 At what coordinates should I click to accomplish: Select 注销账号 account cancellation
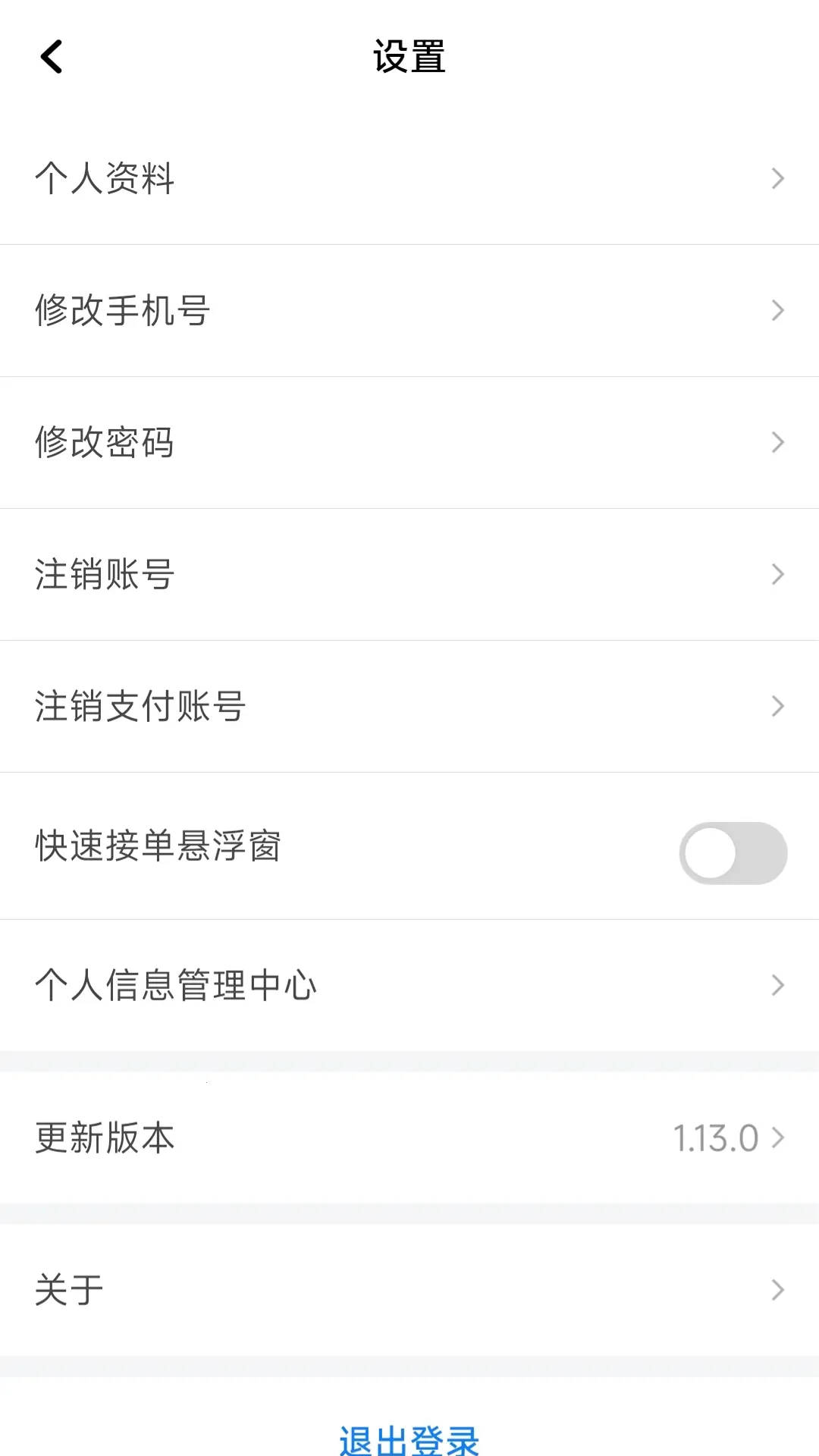(x=105, y=573)
